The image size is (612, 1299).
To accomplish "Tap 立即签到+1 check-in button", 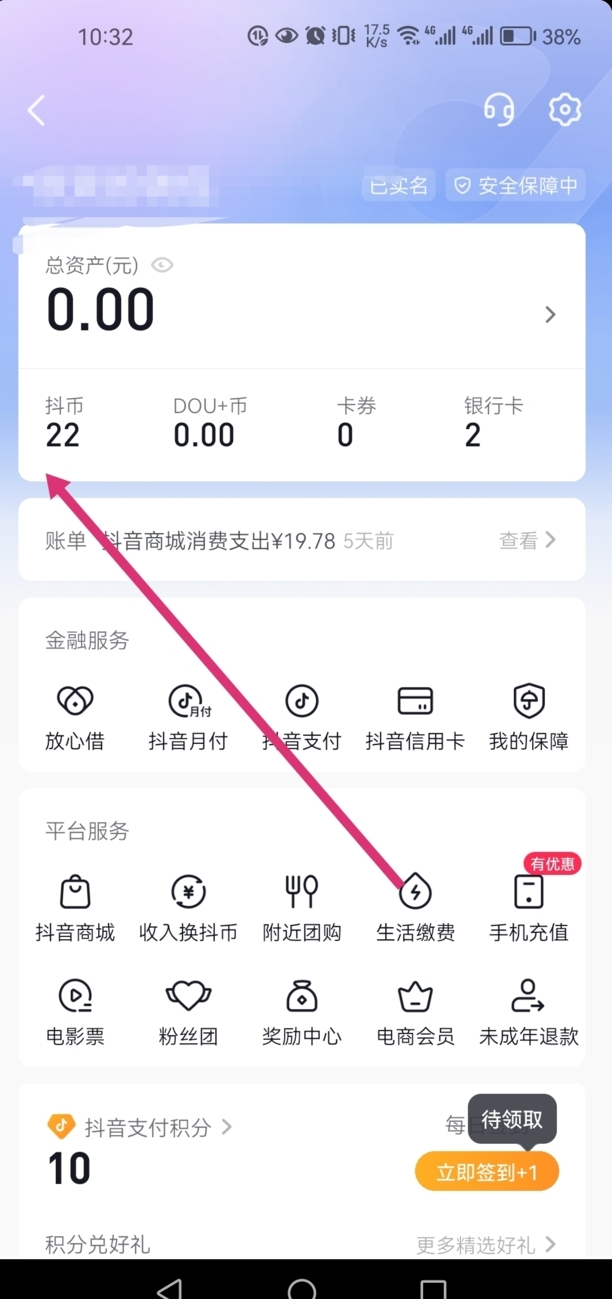I will tap(487, 1172).
